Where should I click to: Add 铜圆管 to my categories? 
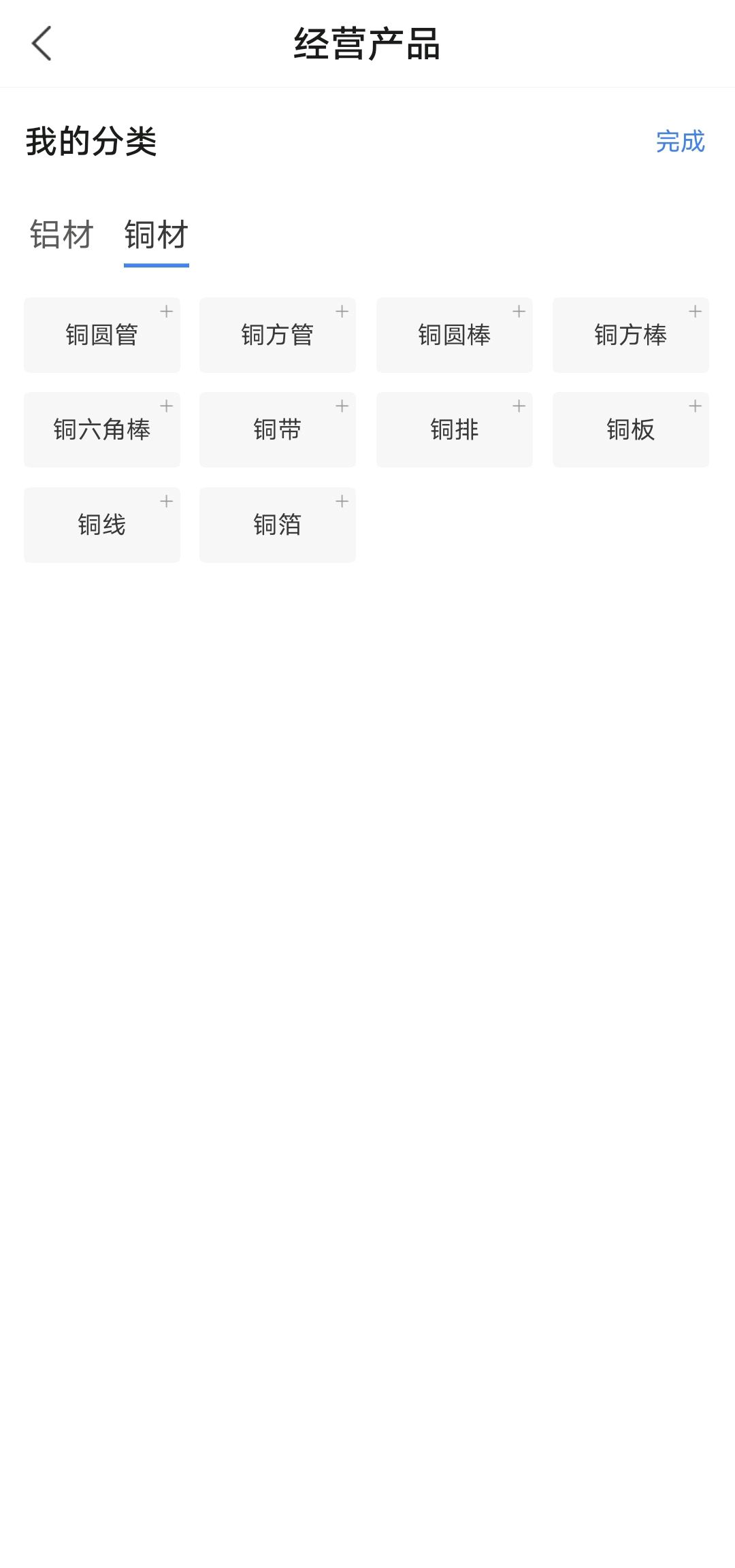(102, 335)
